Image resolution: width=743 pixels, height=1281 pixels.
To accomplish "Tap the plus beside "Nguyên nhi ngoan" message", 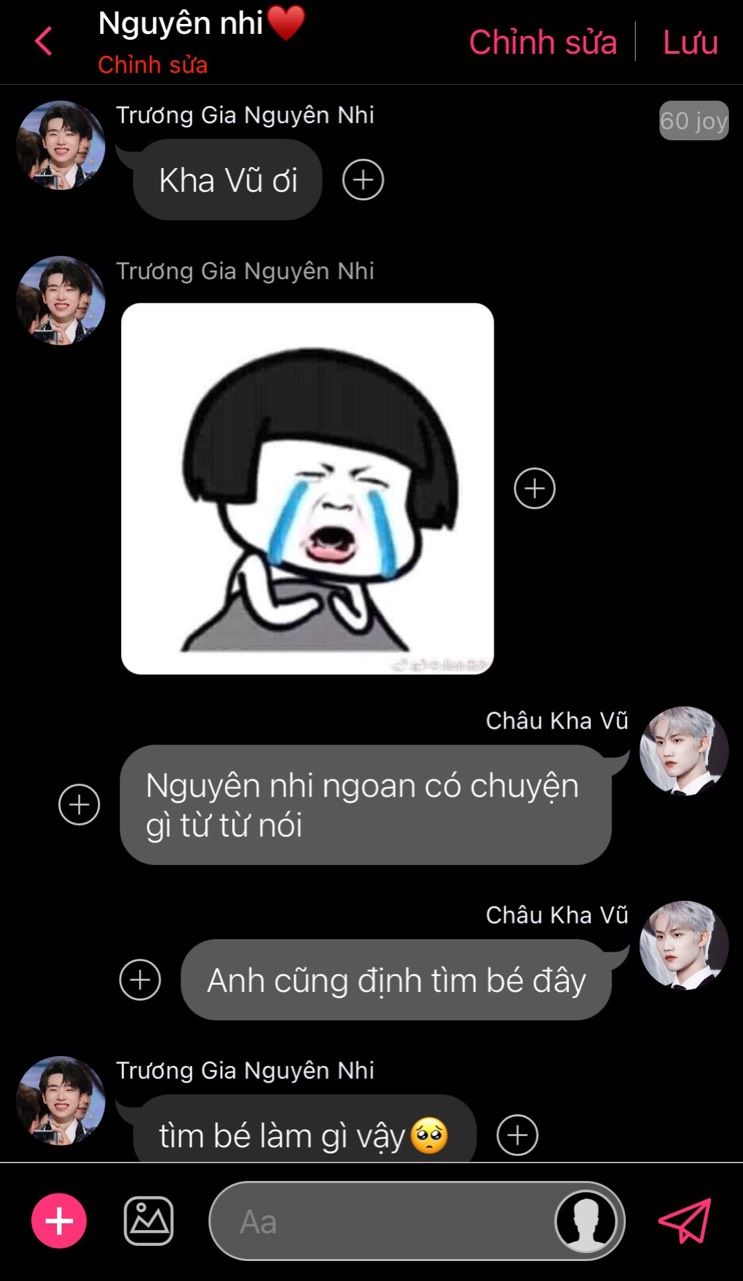I will click(x=79, y=804).
